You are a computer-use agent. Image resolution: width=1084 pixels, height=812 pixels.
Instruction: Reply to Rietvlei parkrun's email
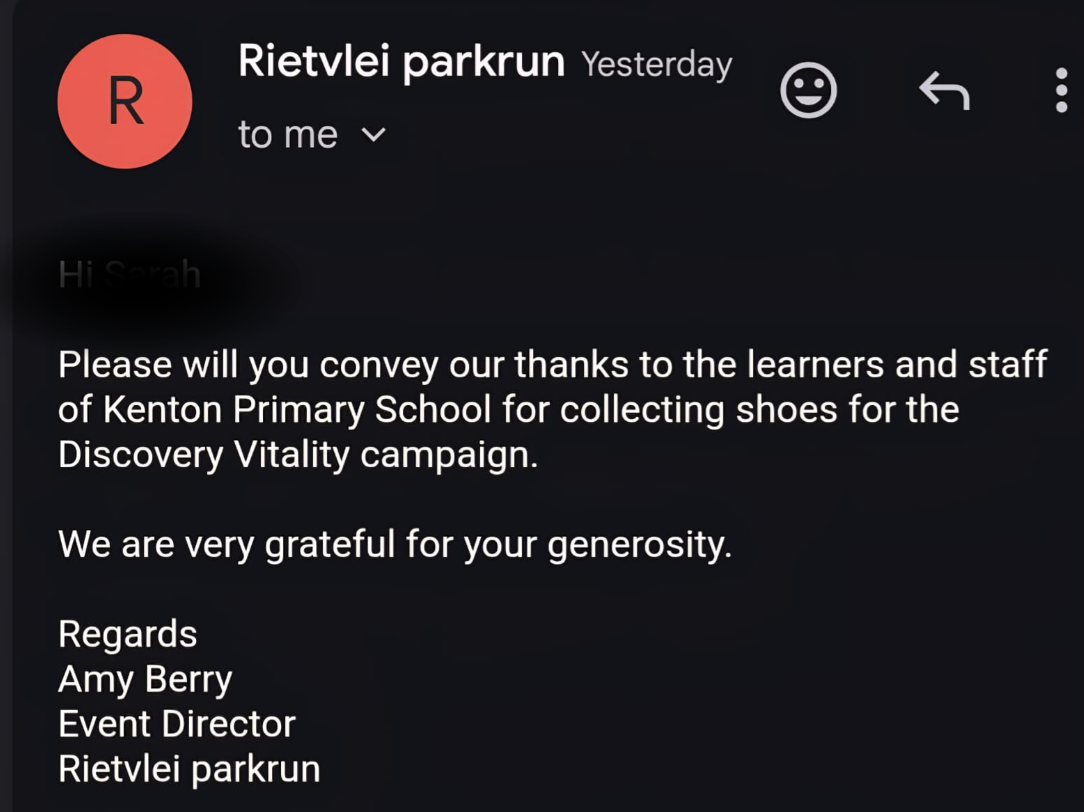click(944, 92)
